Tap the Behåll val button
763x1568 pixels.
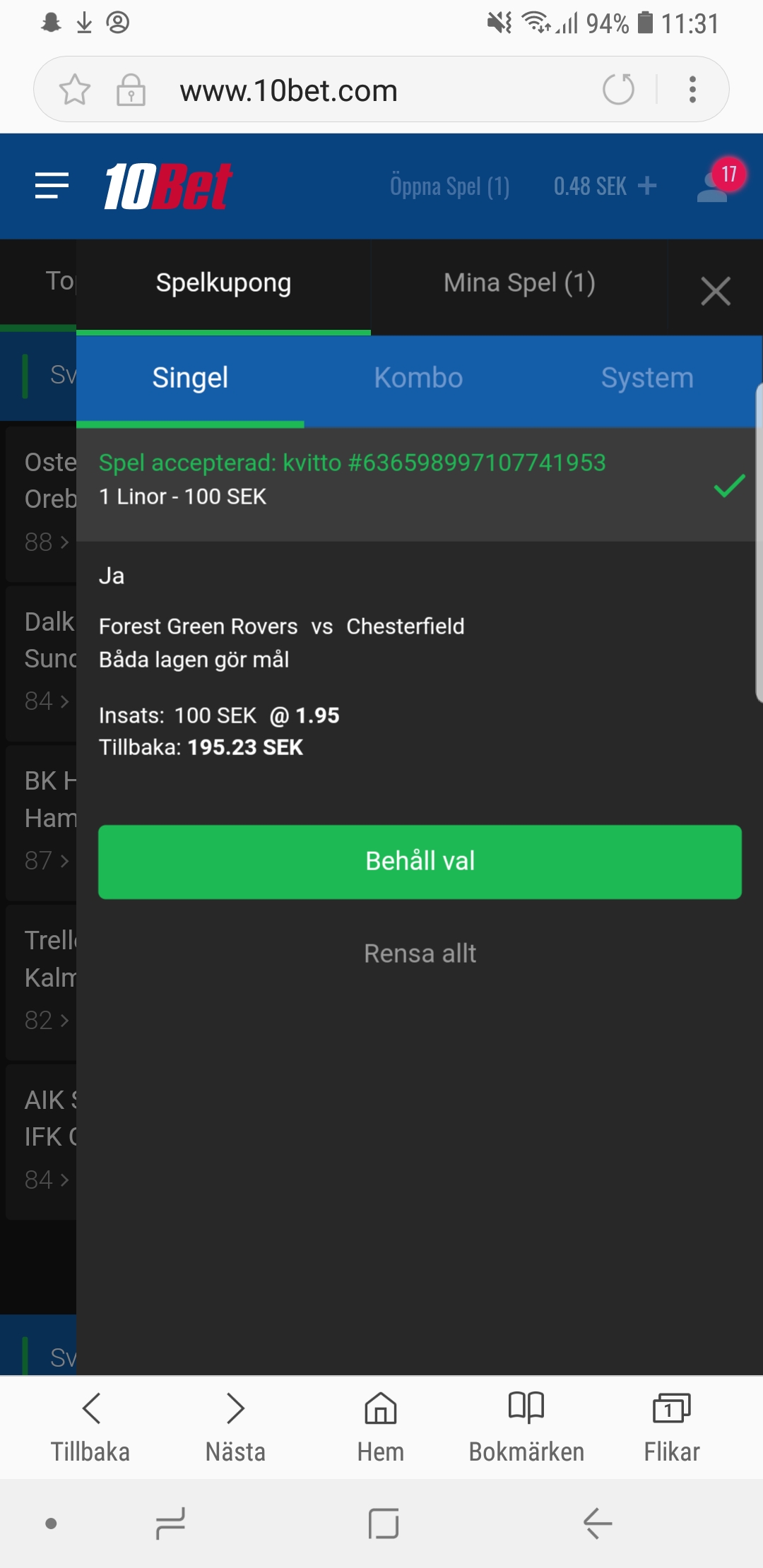(x=420, y=862)
